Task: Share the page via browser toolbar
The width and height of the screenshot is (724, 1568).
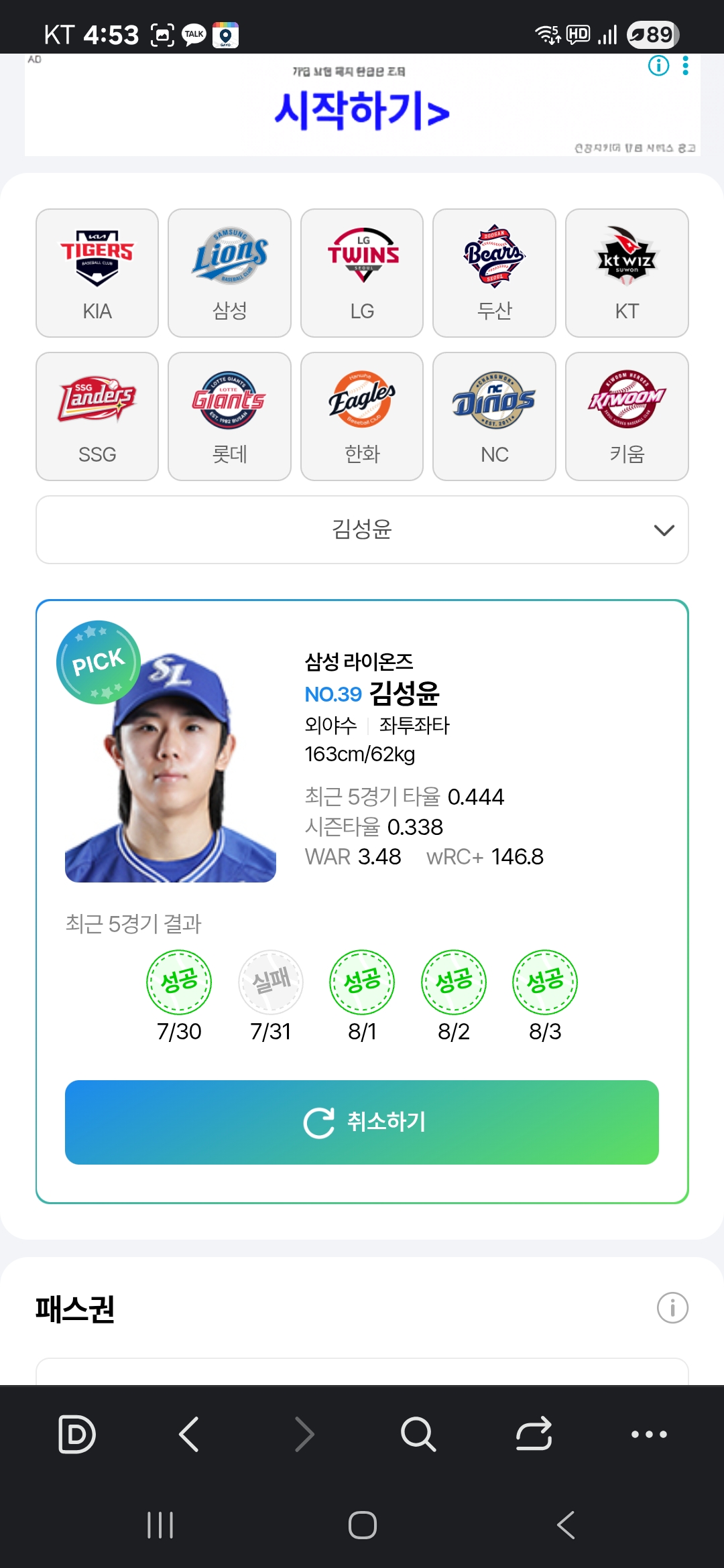Action: pos(534,1434)
